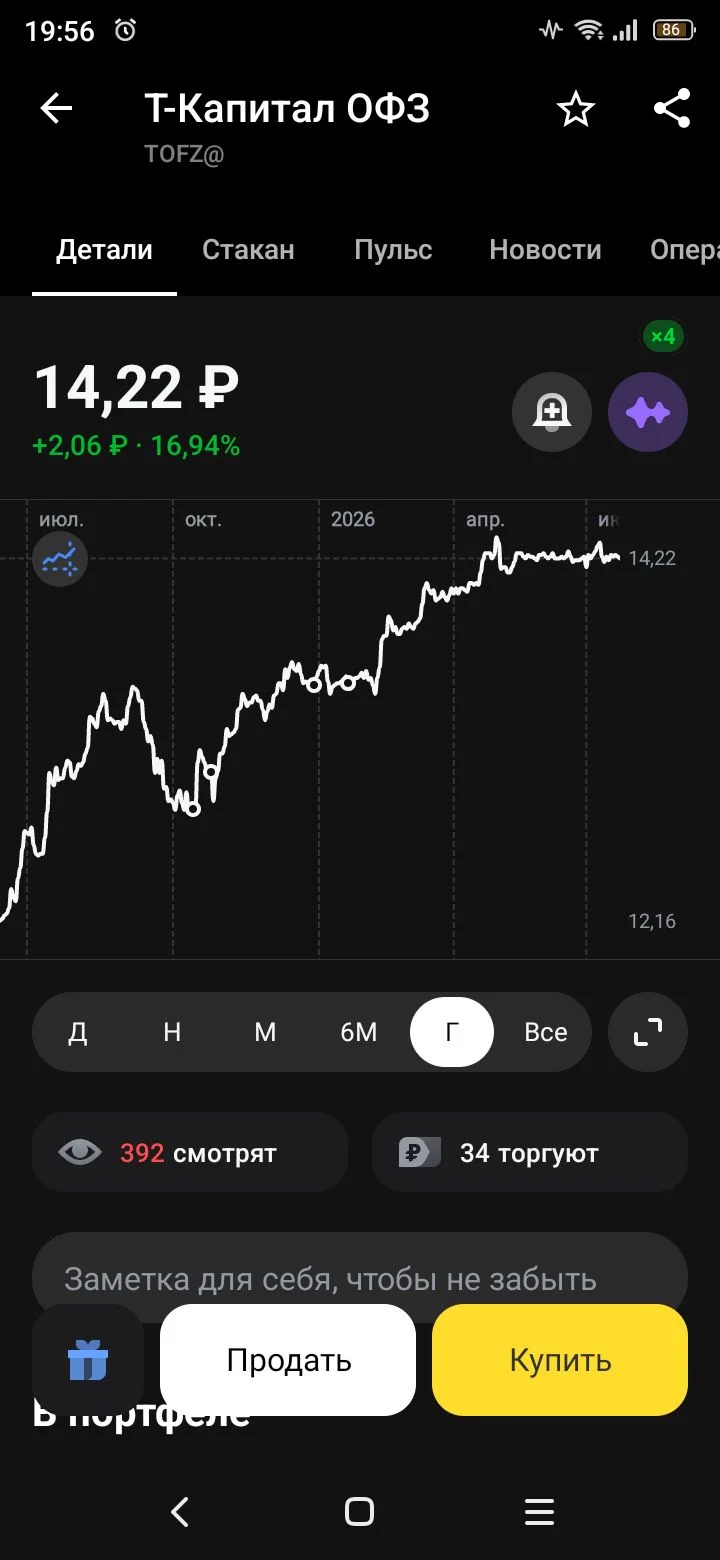720x1560 pixels.
Task: Switch to the Новости tab
Action: tap(545, 249)
